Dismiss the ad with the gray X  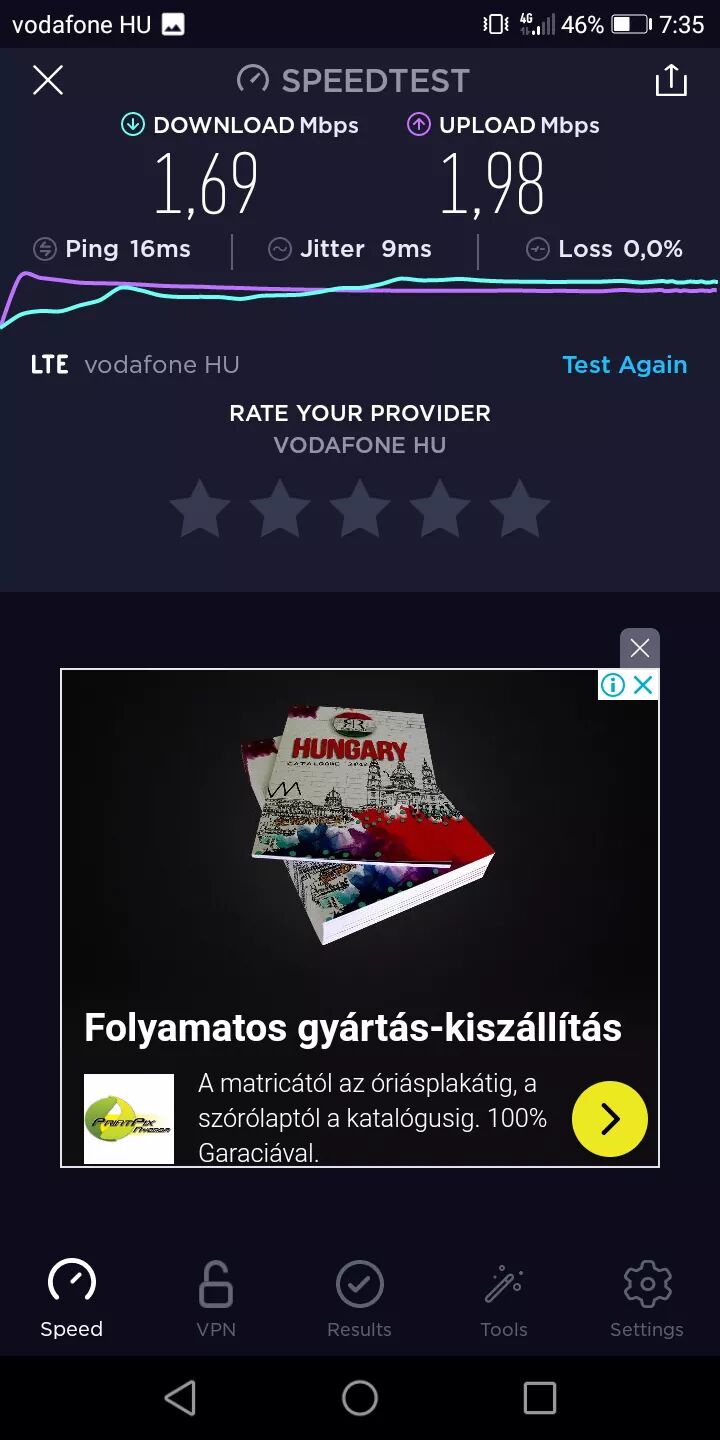[x=640, y=648]
